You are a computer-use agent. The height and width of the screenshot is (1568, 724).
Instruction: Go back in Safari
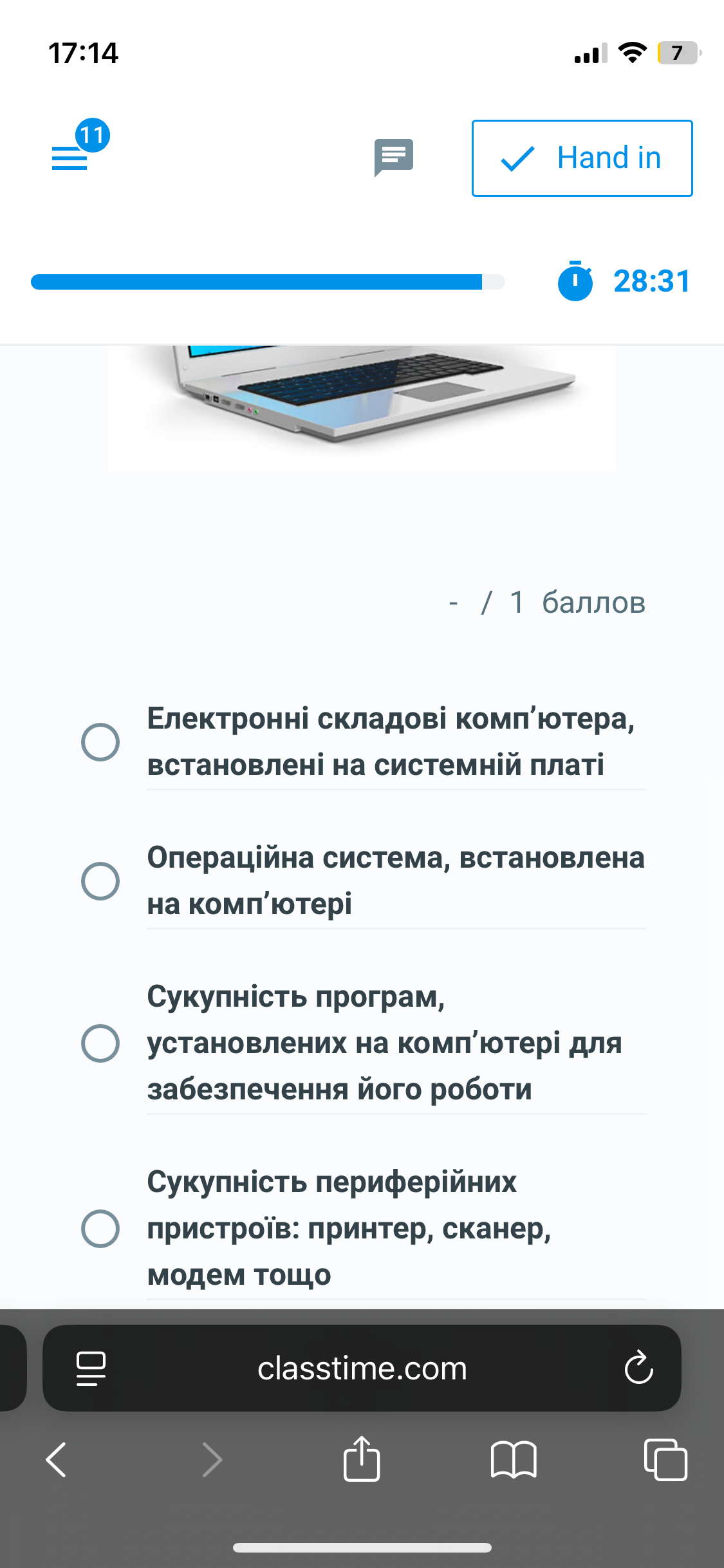(57, 1459)
